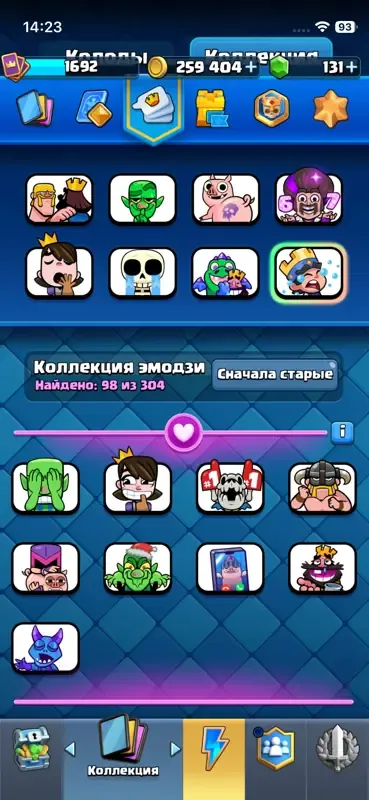This screenshot has width=369, height=800.
Task: Tap the plus next to the gold counter
Action: 250,67
